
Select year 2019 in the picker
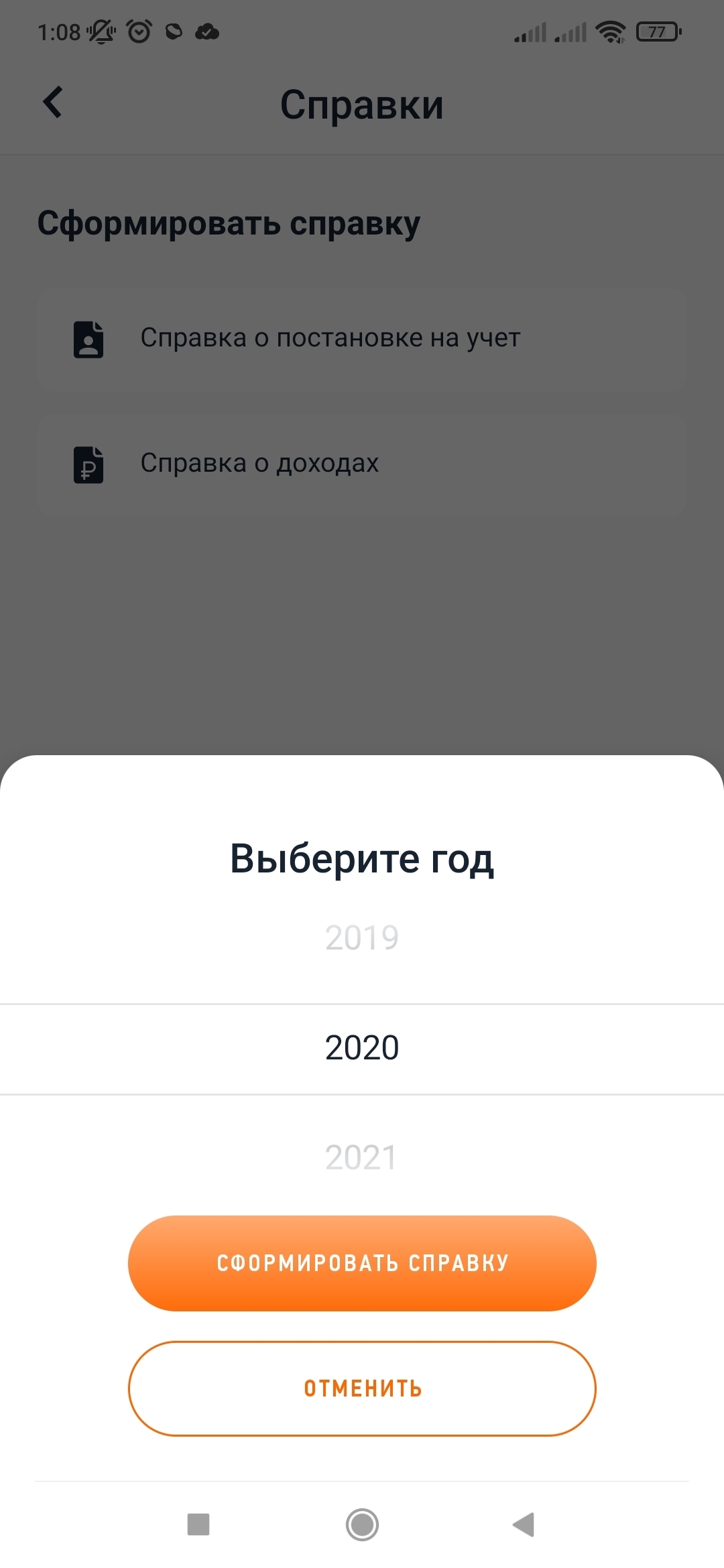(x=362, y=937)
